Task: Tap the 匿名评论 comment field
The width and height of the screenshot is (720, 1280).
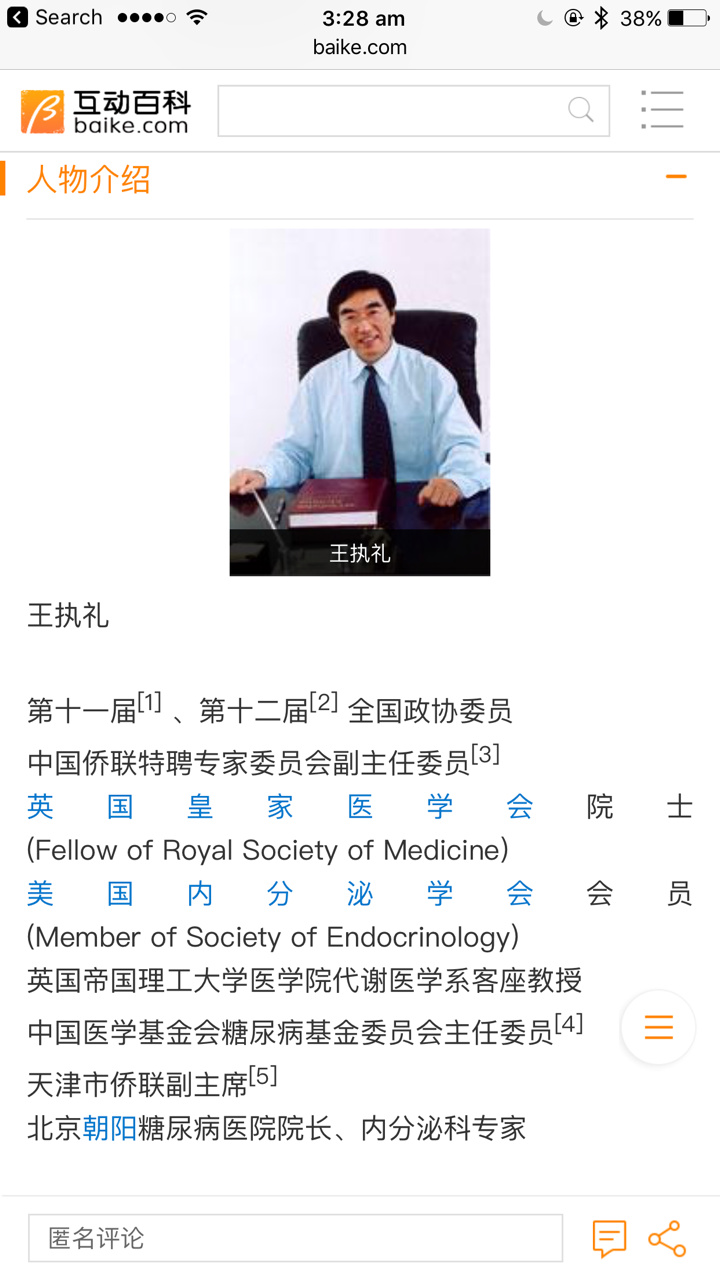Action: [295, 1238]
